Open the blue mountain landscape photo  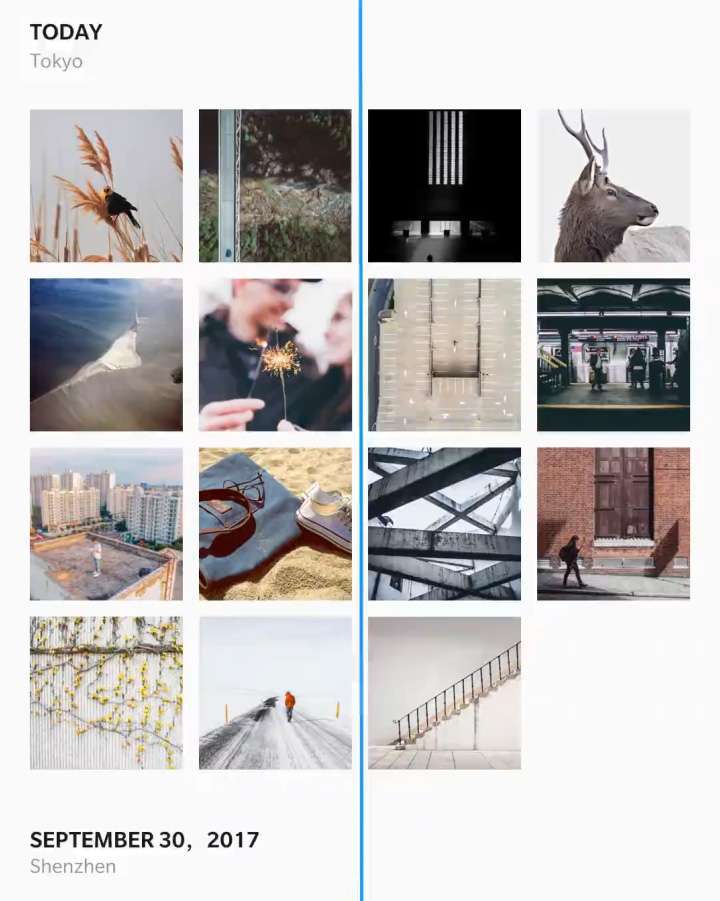point(106,354)
